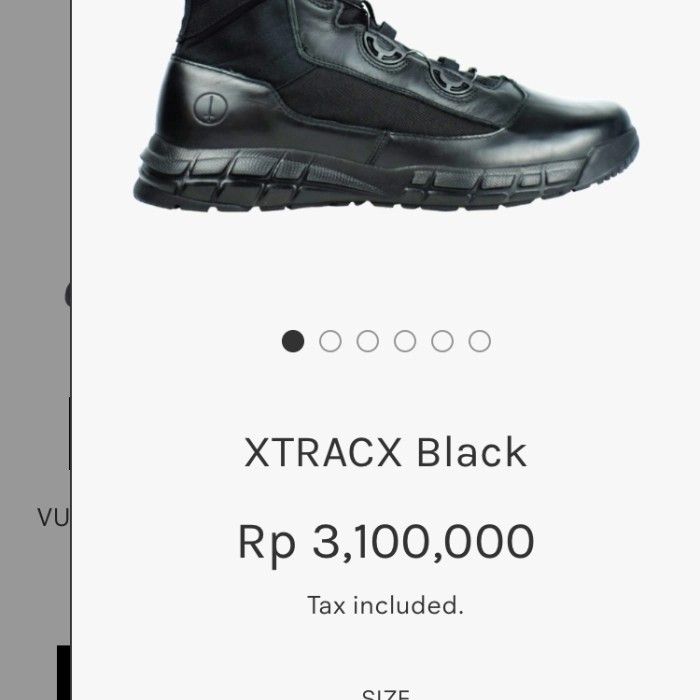Viewport: 700px width, 700px height.
Task: Jump to the second product image dot
Action: 330,342
